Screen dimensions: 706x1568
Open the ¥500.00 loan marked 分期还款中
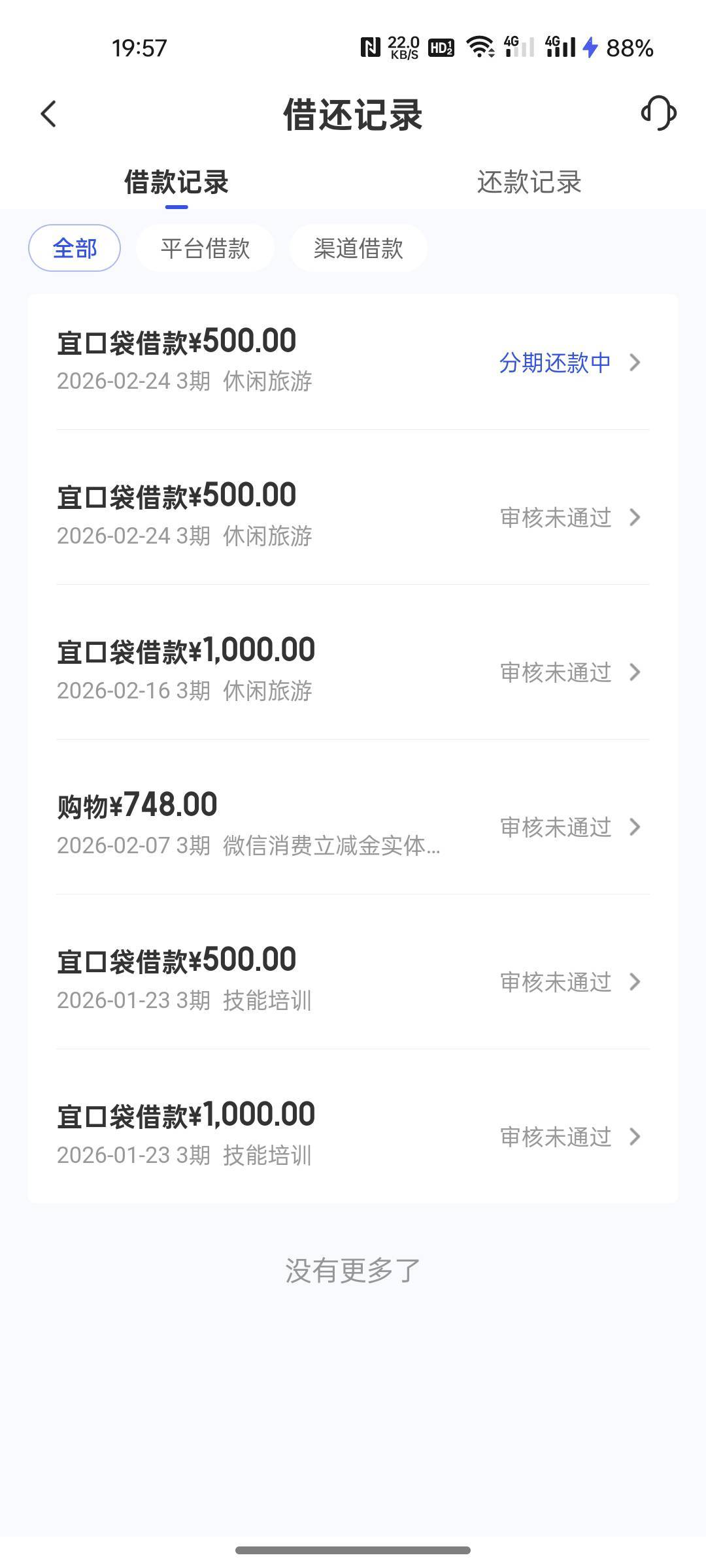(x=353, y=361)
